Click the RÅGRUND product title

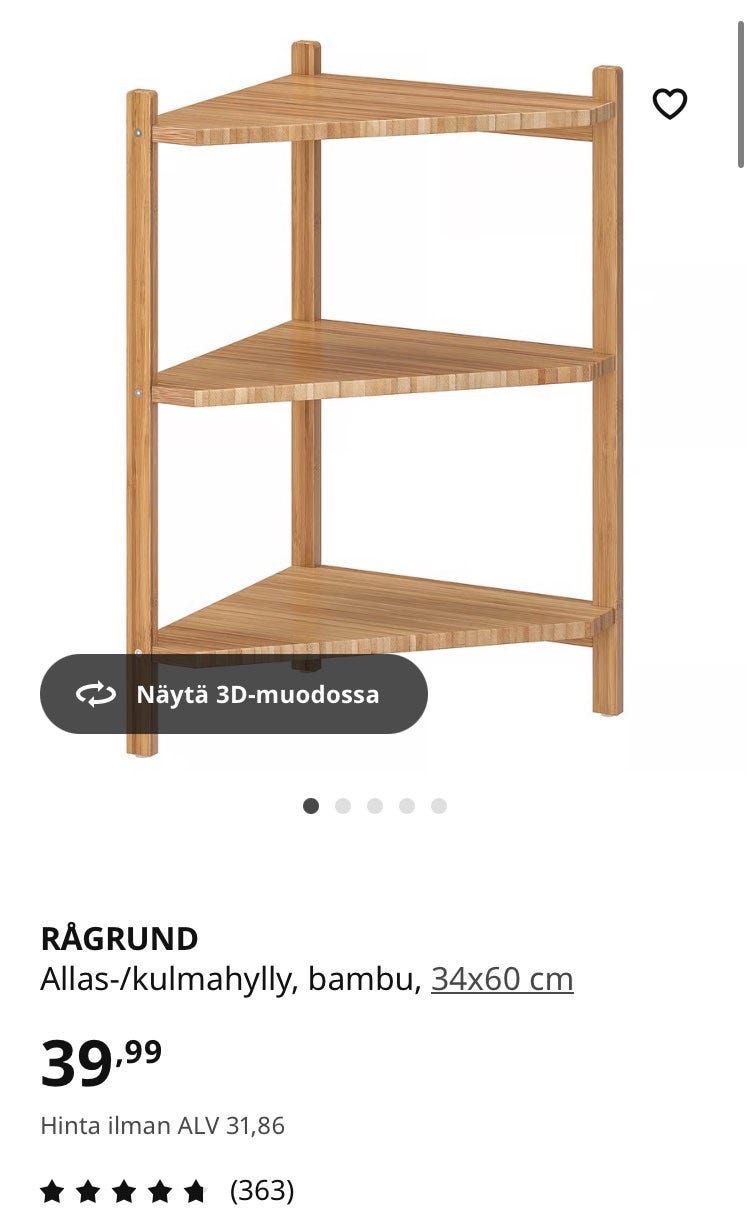click(x=120, y=938)
